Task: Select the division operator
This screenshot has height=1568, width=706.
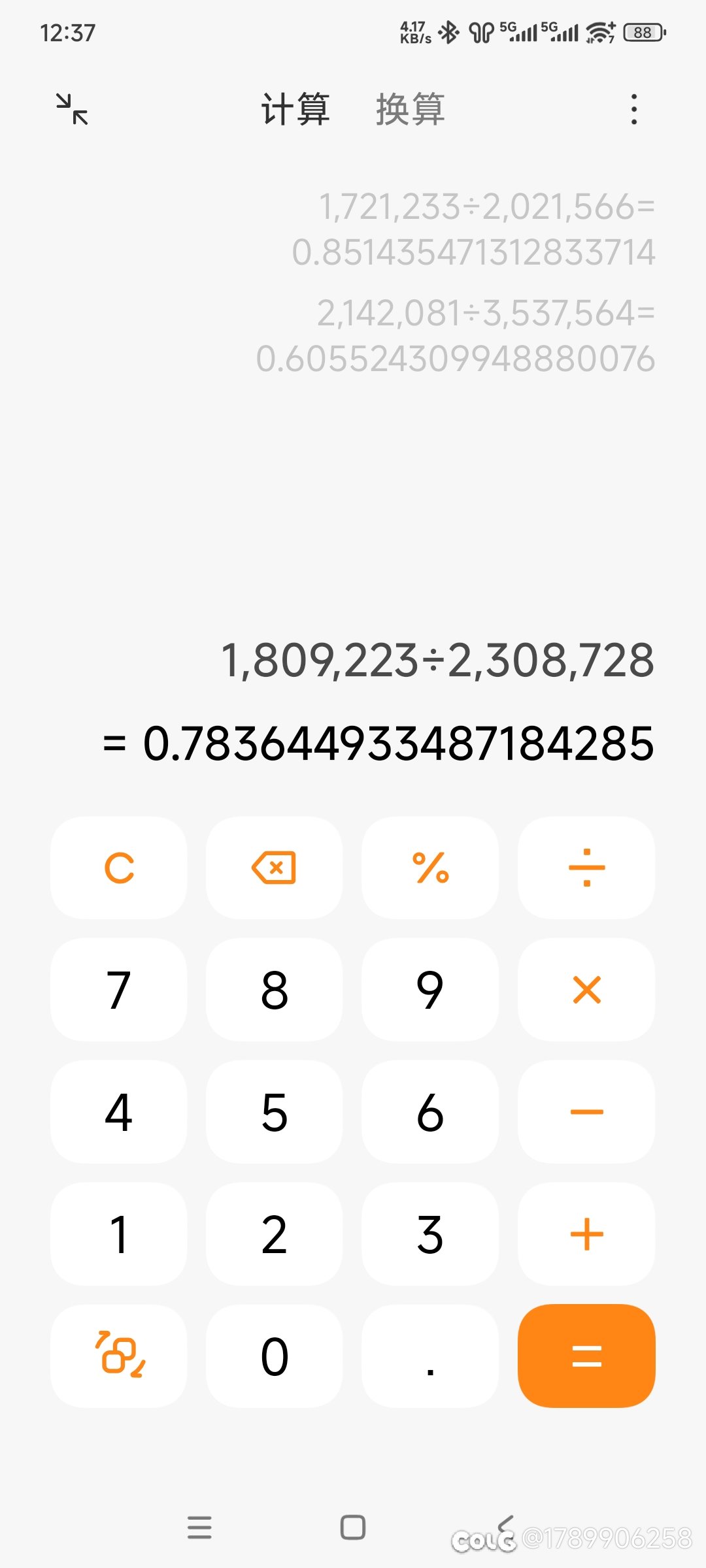Action: point(586,868)
